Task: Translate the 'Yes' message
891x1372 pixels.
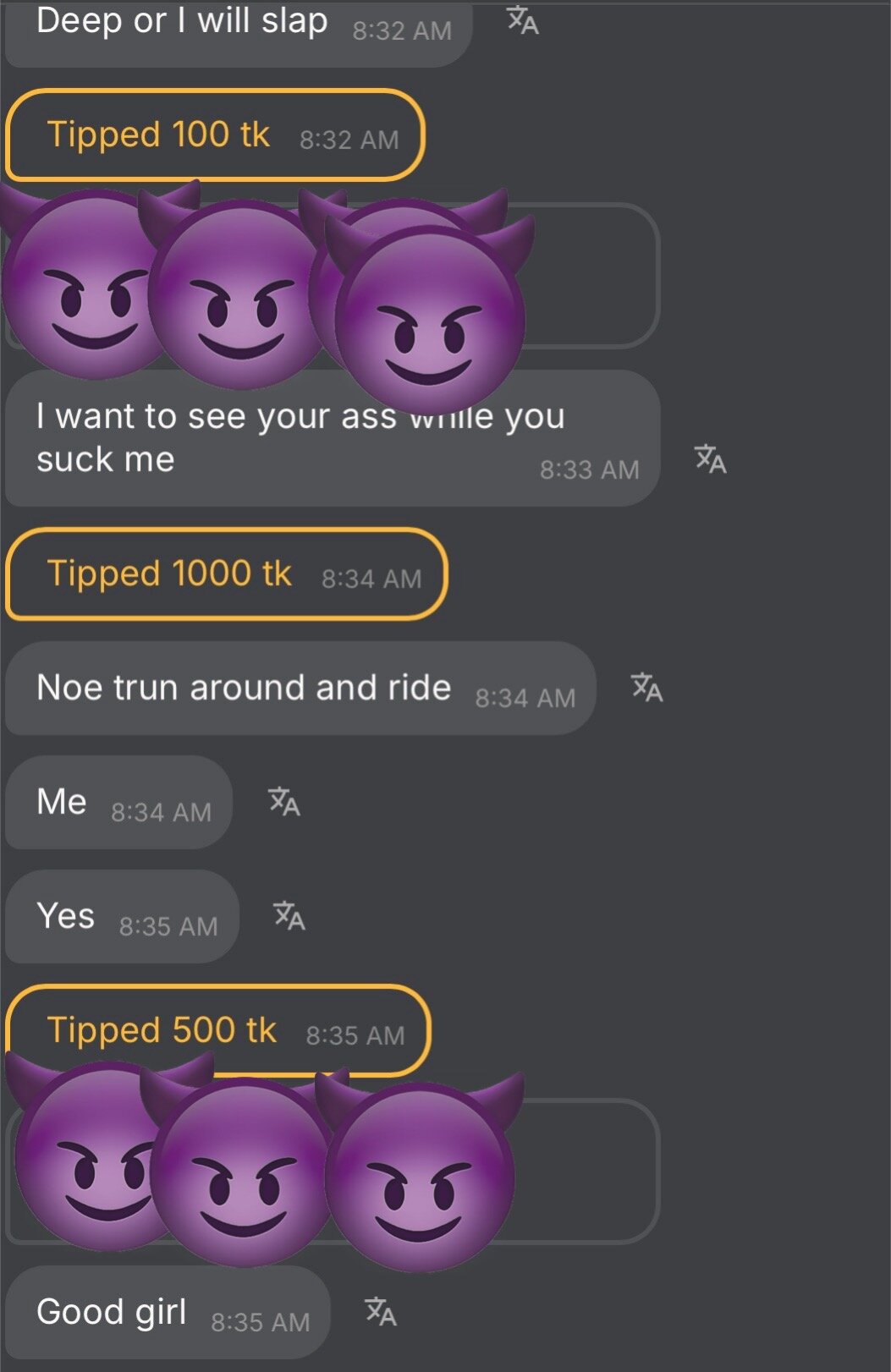Action: (289, 916)
